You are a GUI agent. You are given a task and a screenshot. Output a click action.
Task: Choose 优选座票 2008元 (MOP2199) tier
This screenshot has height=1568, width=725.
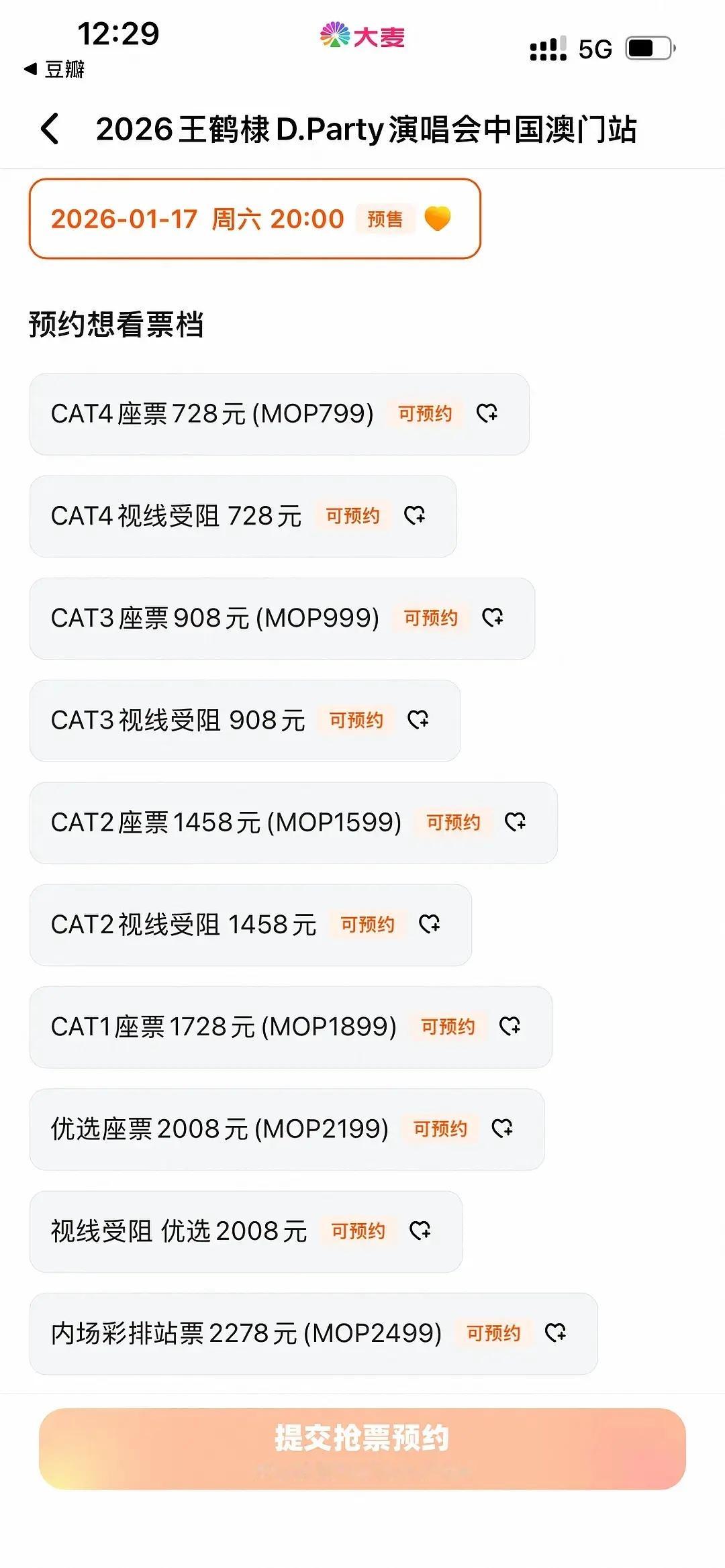(x=287, y=1129)
